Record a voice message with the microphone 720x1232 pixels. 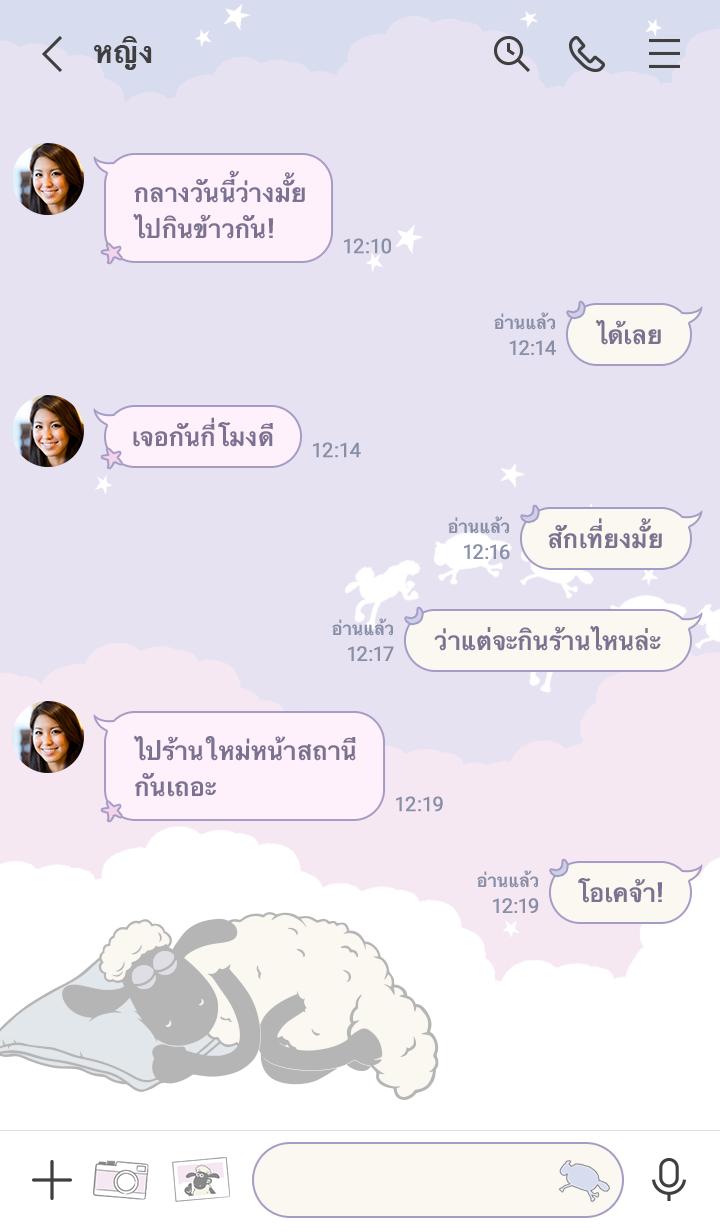[668, 1180]
